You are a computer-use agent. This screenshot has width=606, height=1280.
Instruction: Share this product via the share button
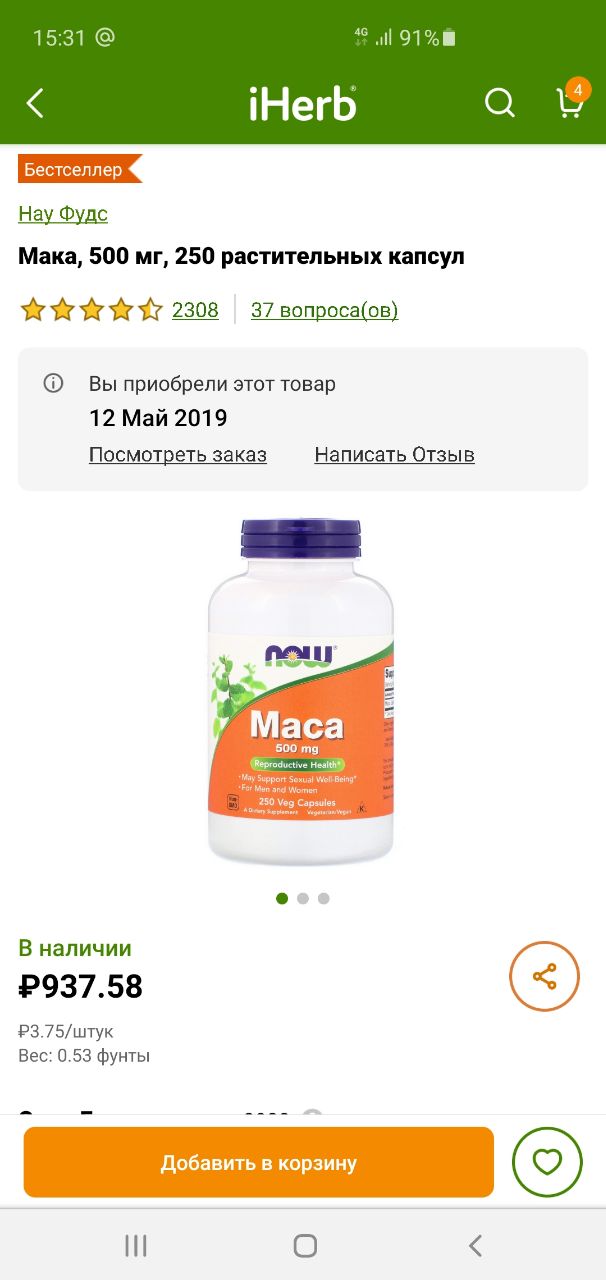(545, 977)
